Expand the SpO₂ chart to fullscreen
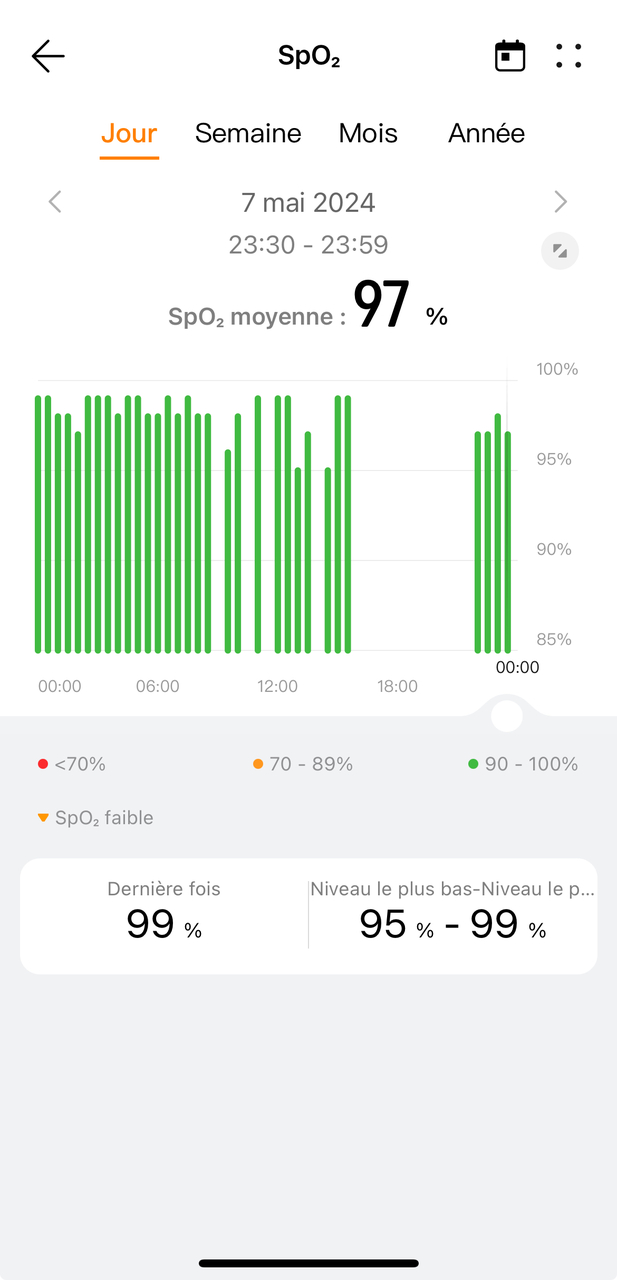 point(560,251)
